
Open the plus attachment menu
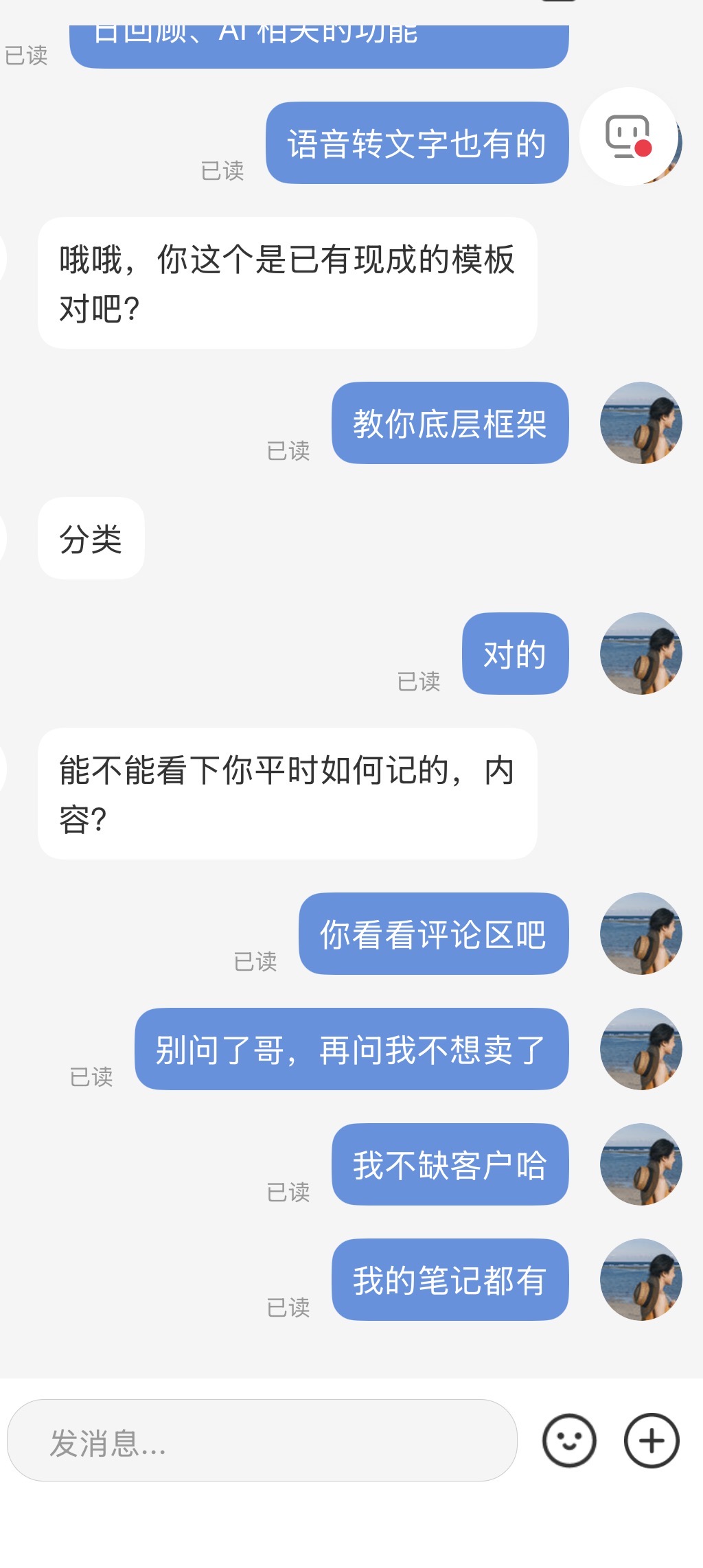coord(651,1440)
